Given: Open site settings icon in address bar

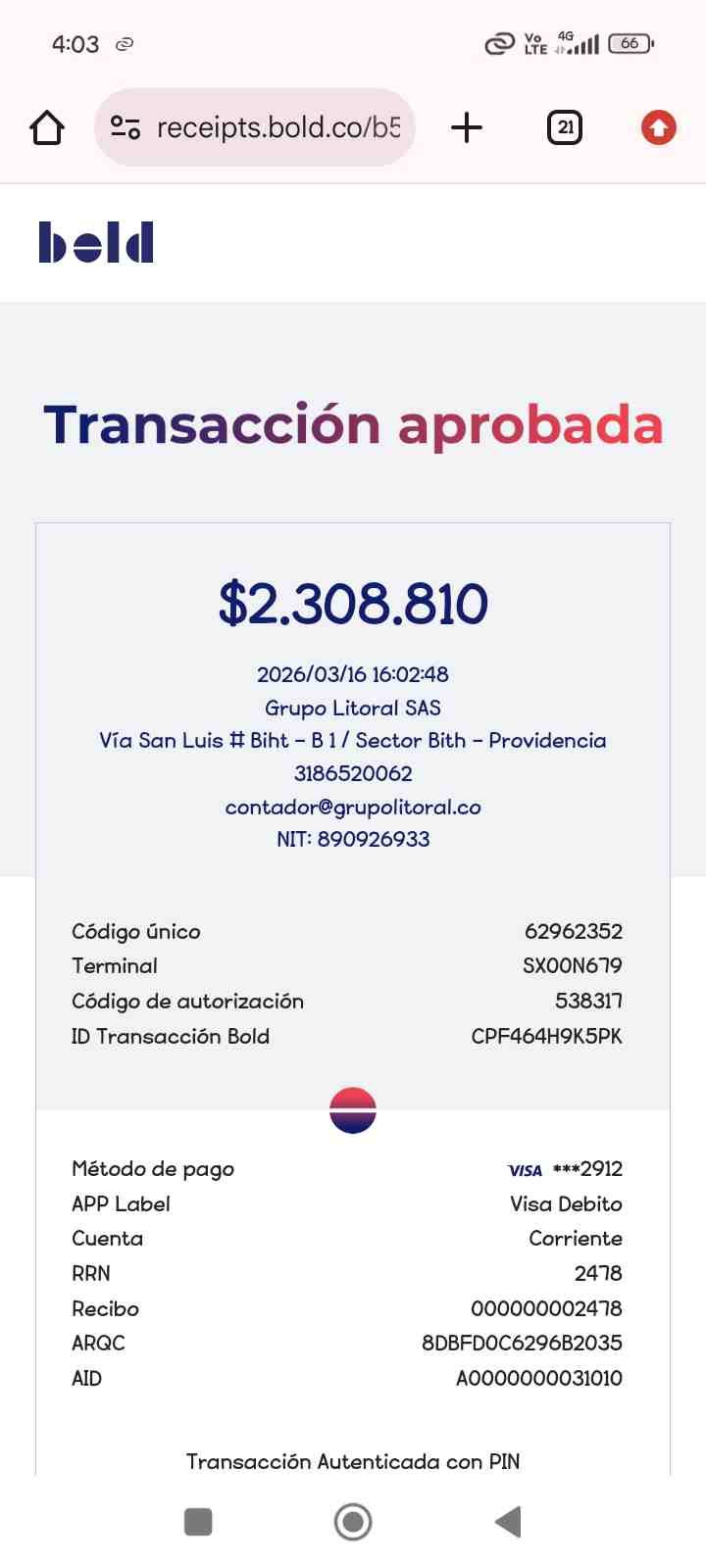Looking at the screenshot, I should click(x=126, y=127).
